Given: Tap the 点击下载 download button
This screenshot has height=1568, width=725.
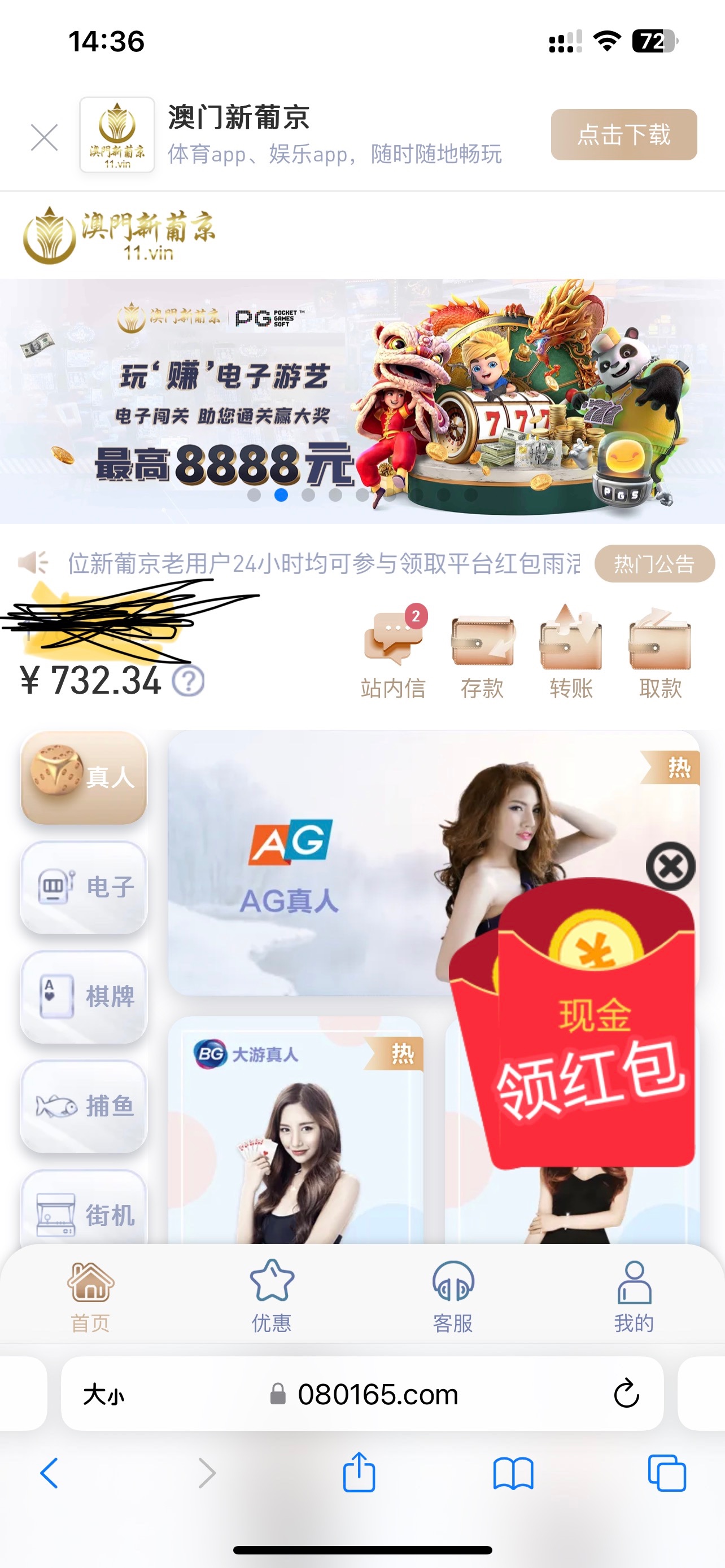Looking at the screenshot, I should [x=623, y=134].
